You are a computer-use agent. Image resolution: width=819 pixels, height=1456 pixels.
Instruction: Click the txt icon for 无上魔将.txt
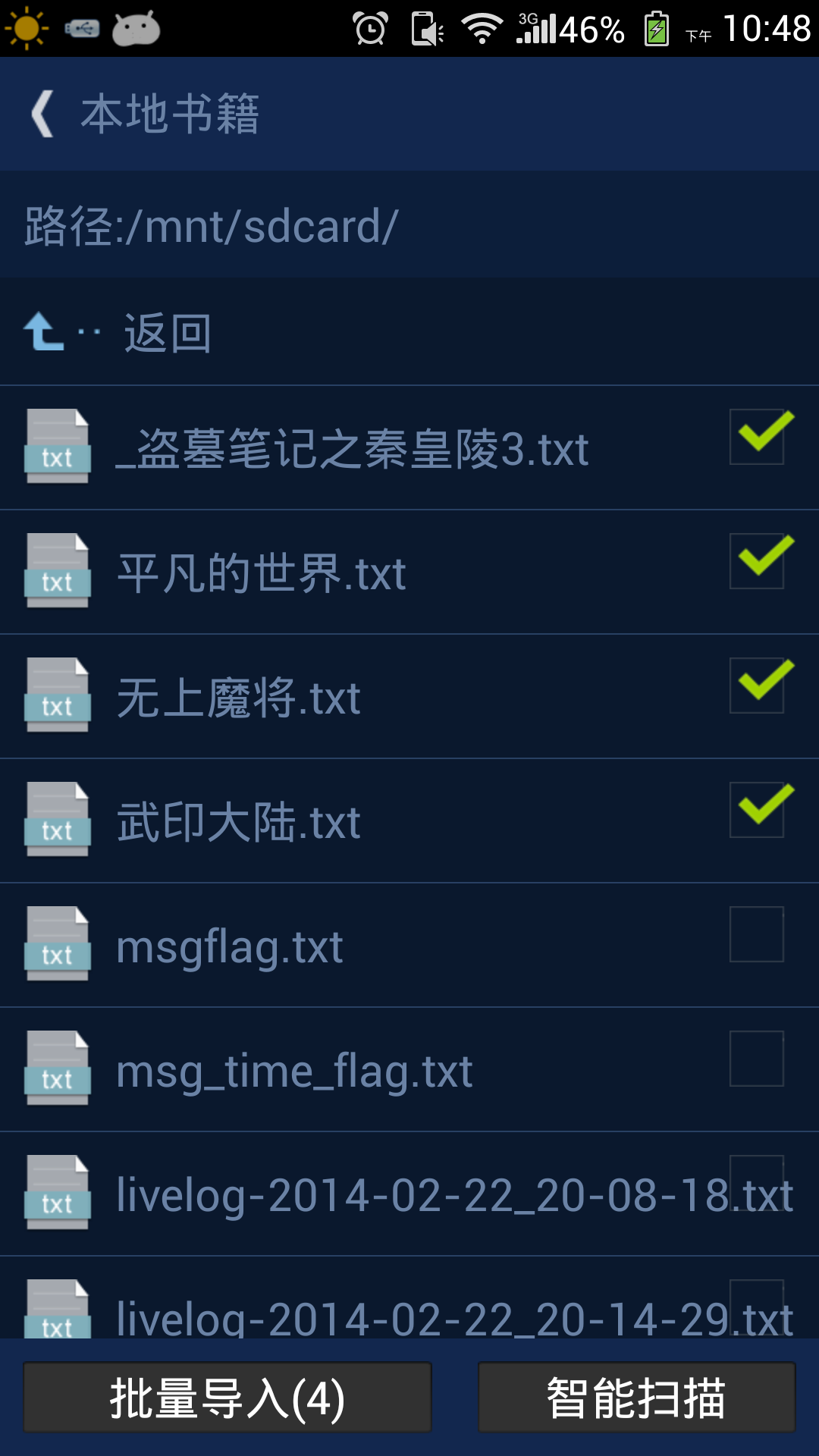pyautogui.click(x=57, y=696)
